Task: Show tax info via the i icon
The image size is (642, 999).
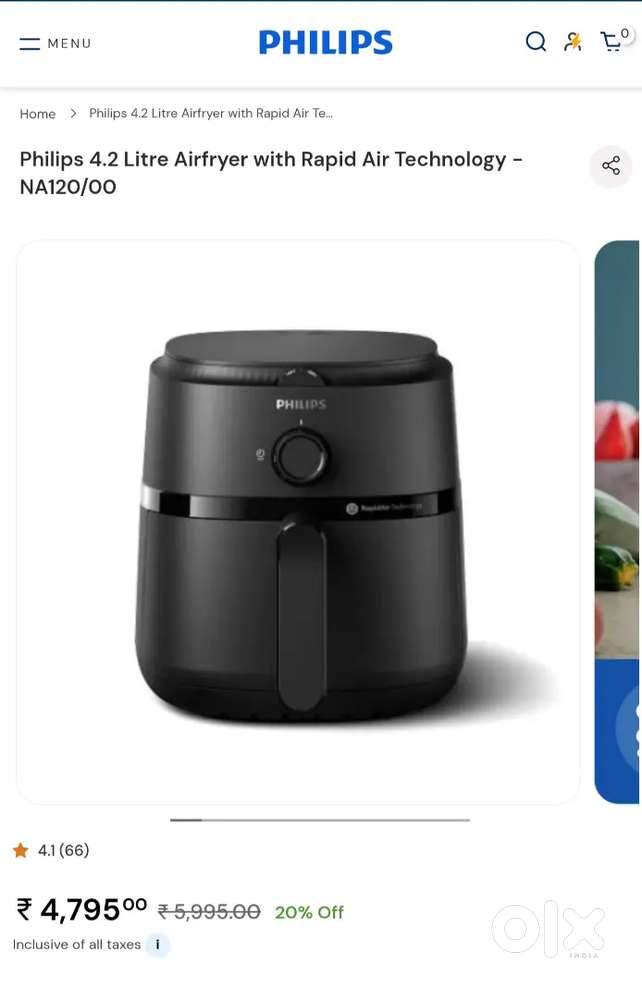Action: [x=157, y=944]
